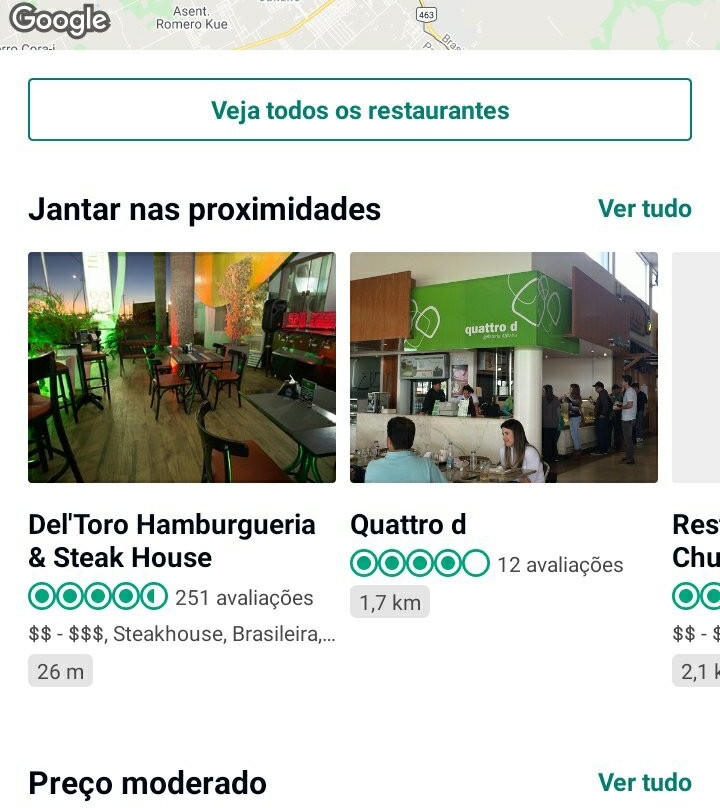Viewport: 720px width, 808px height.
Task: Open Ver tudo for Jantar nas proximidades
Action: pyautogui.click(x=644, y=208)
